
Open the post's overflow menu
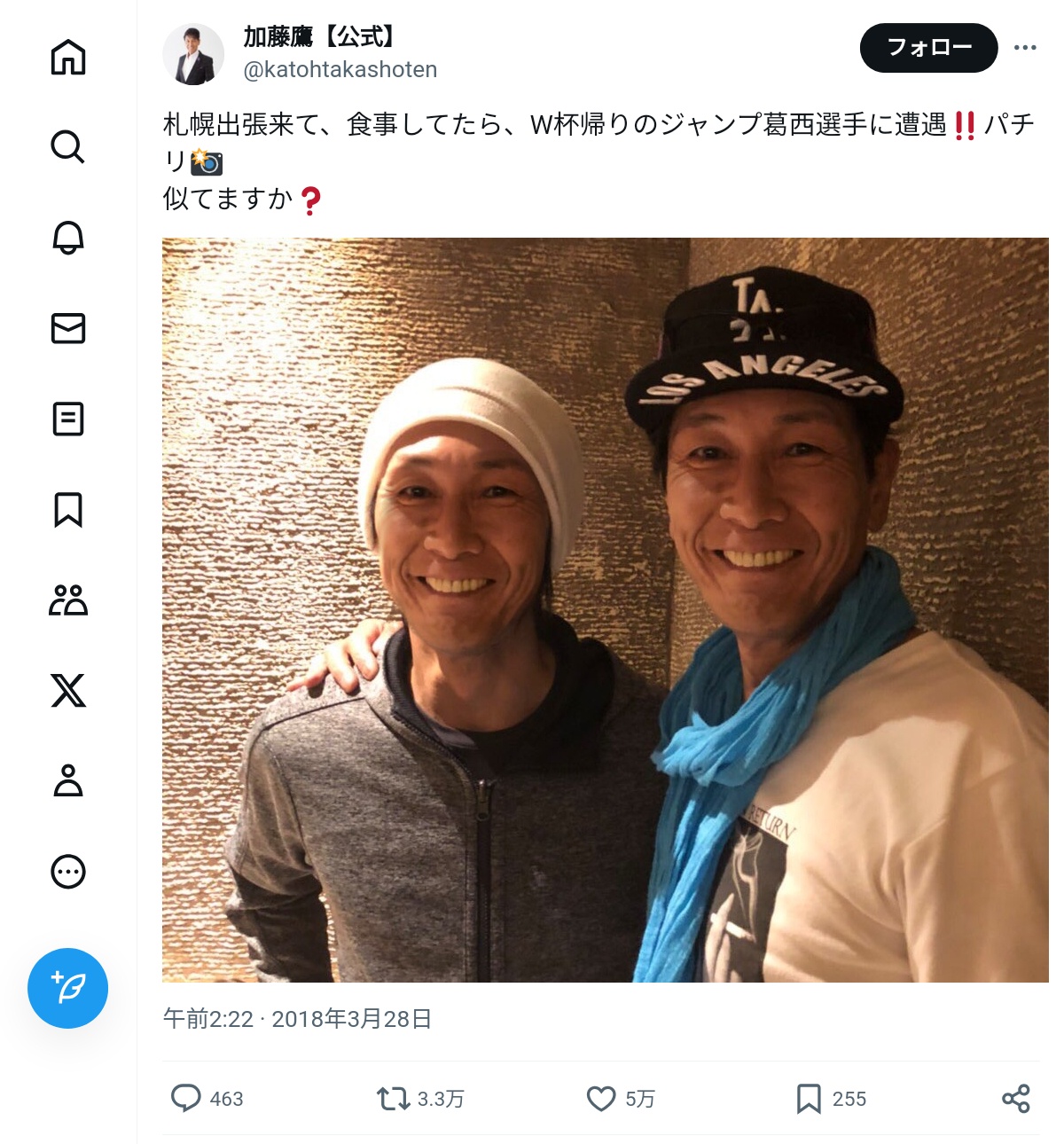click(x=1025, y=48)
